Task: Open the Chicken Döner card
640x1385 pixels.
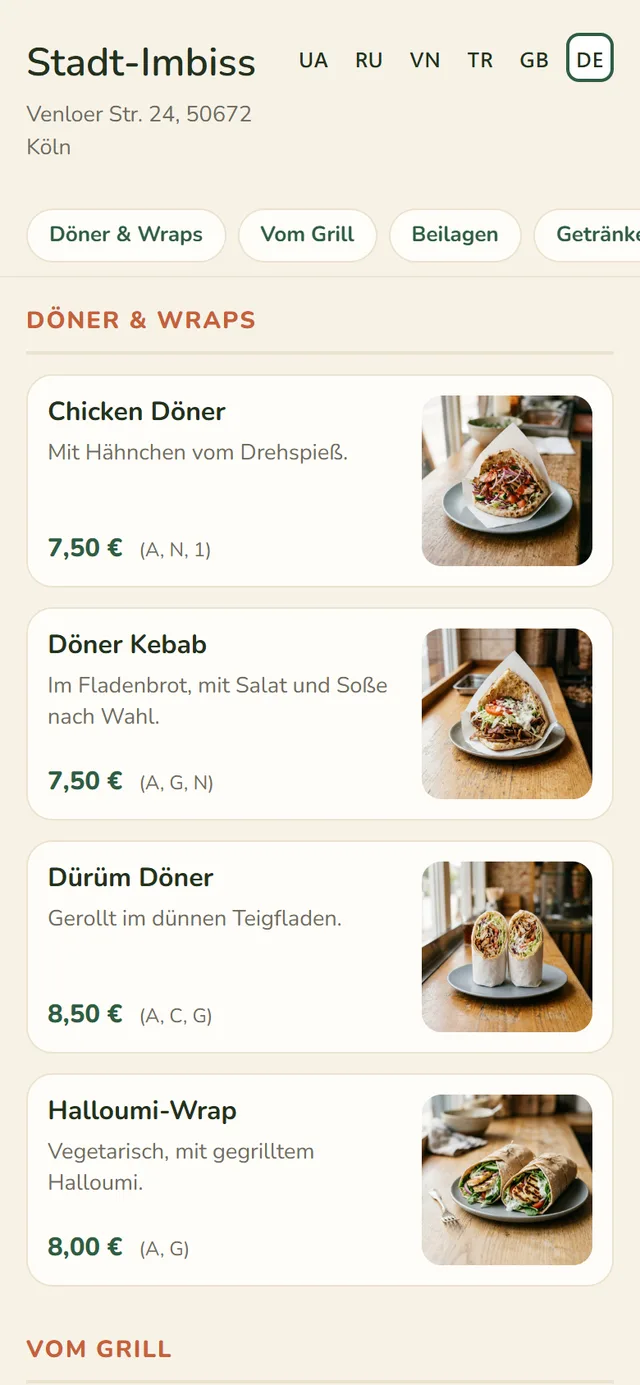Action: coord(320,481)
